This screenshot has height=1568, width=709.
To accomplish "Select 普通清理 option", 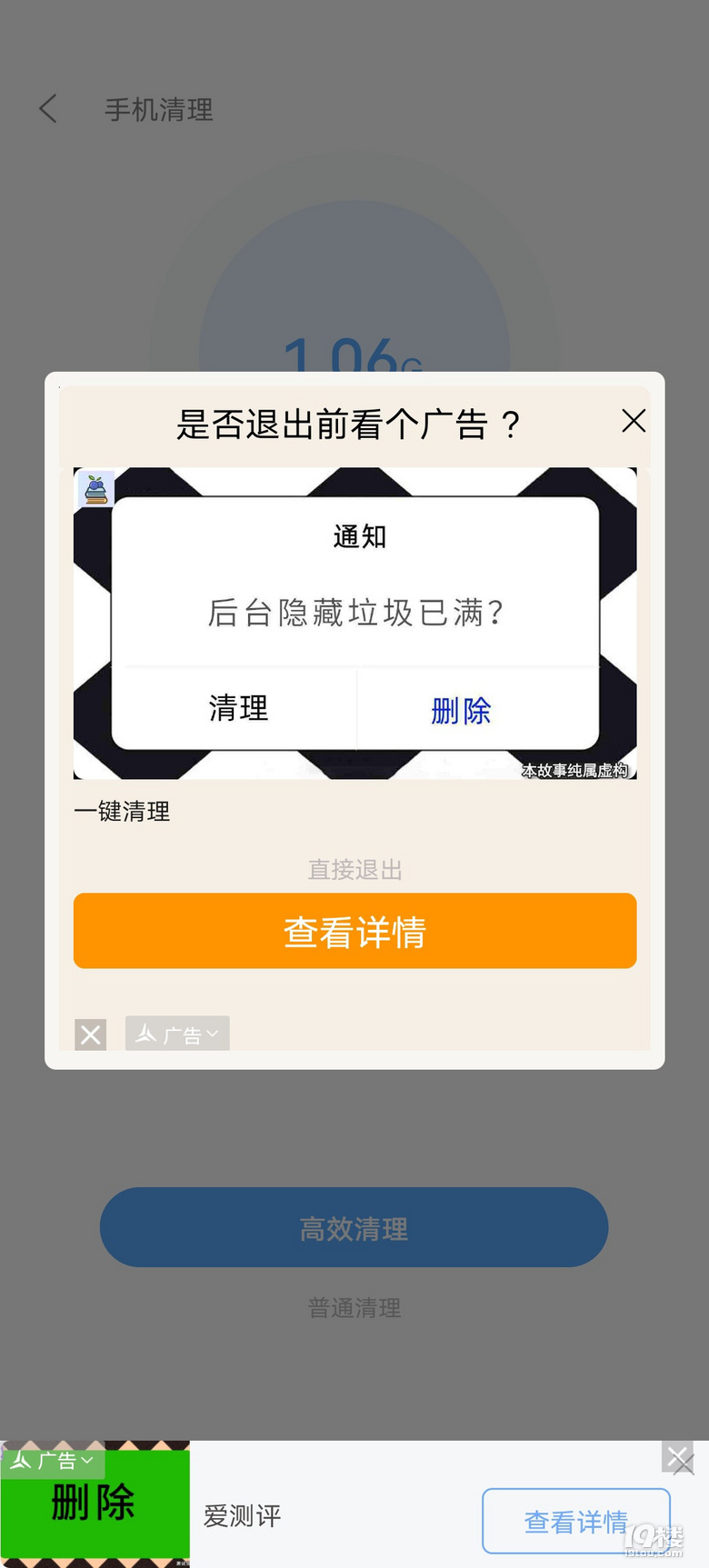I will pos(354,1308).
